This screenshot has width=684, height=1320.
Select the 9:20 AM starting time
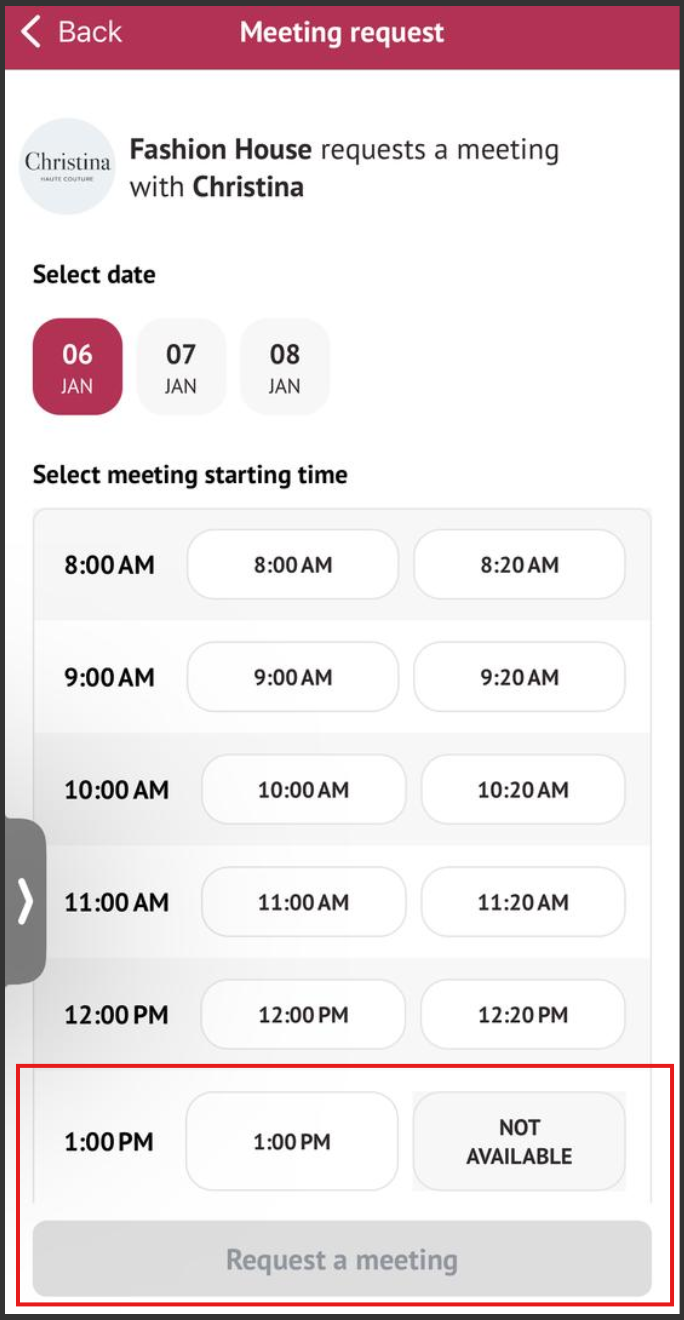point(519,677)
